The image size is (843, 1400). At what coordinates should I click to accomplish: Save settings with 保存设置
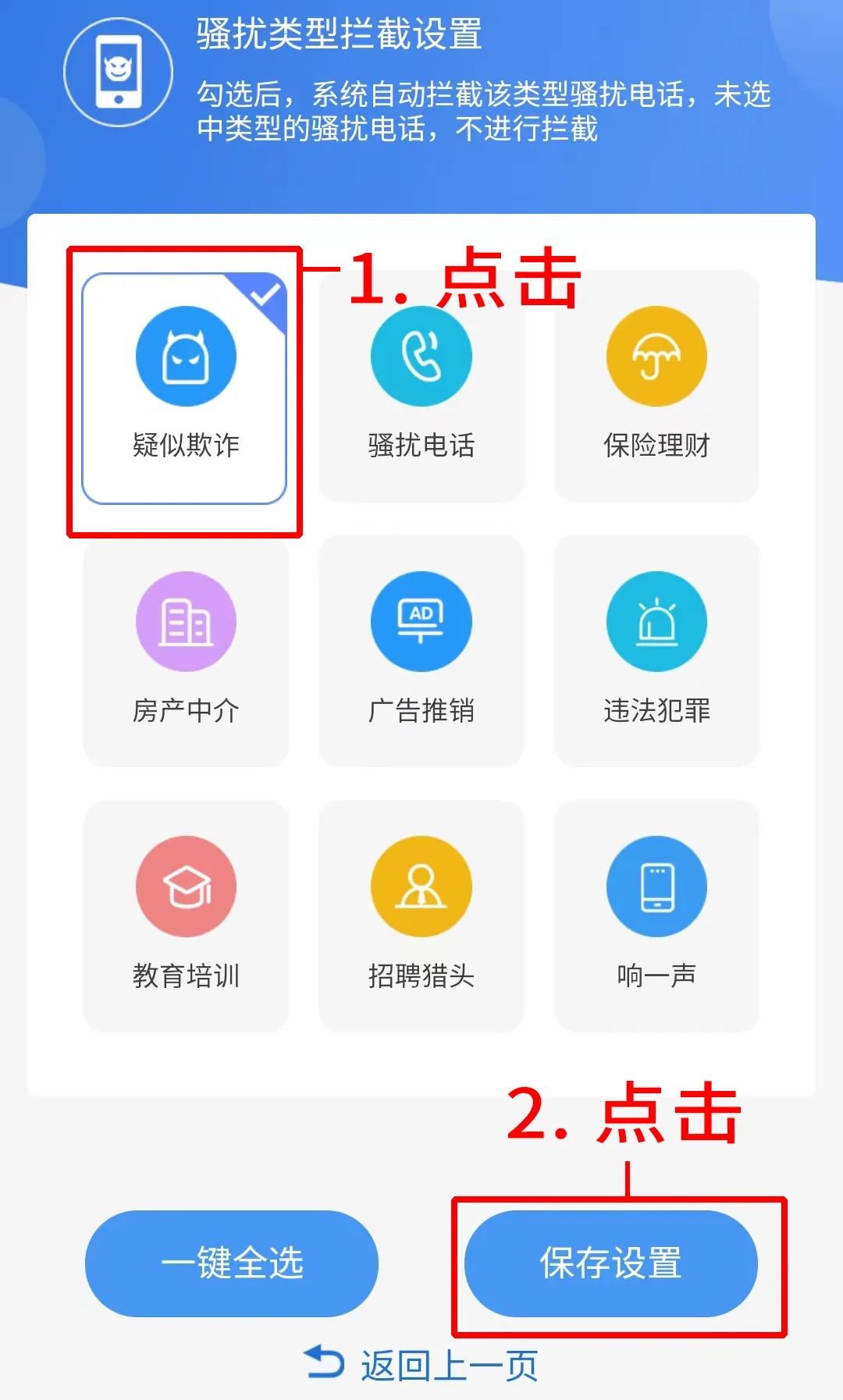(611, 1263)
